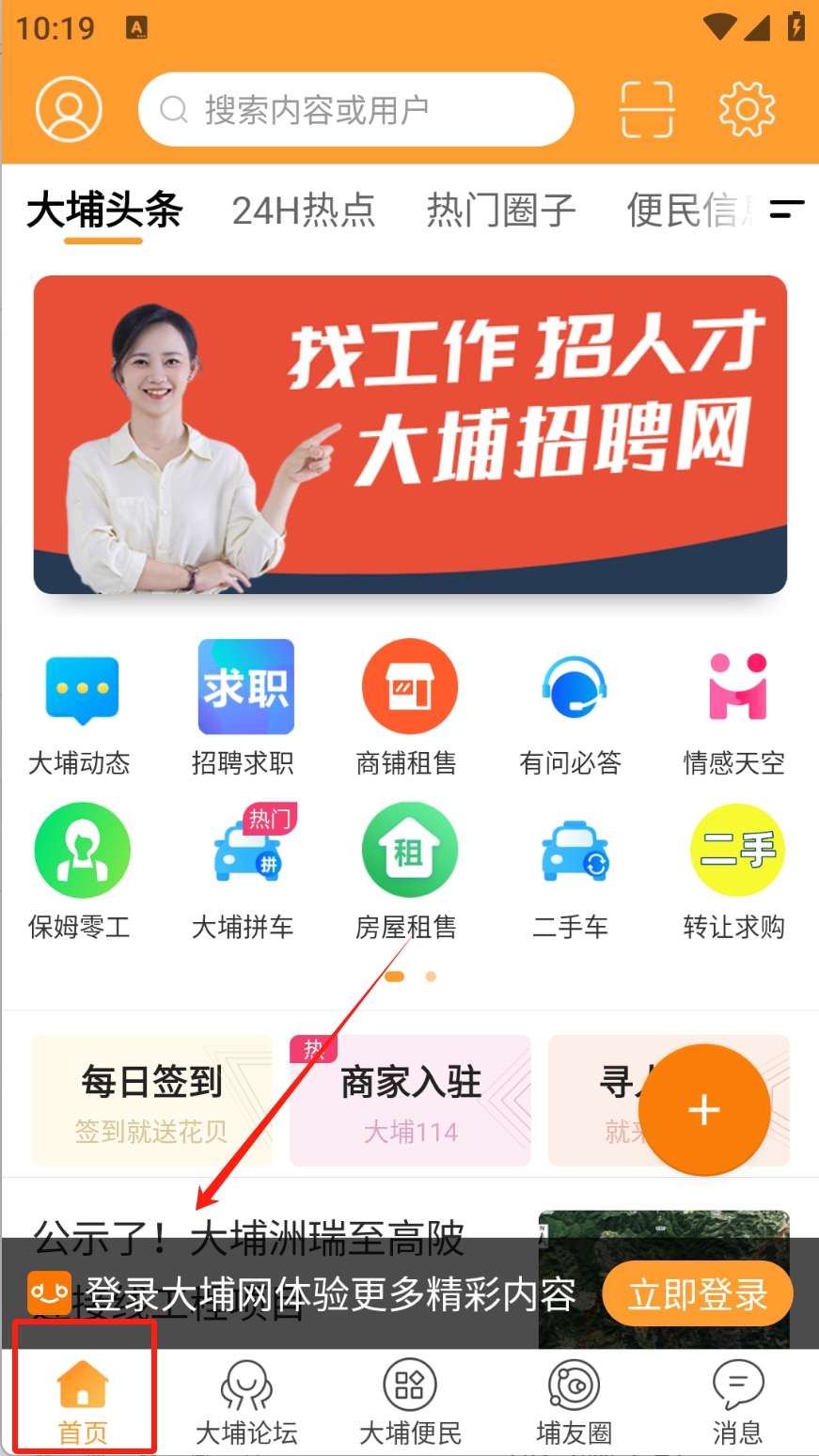Open the user profile avatar icon
Screen dimensions: 819x1456
69,110
